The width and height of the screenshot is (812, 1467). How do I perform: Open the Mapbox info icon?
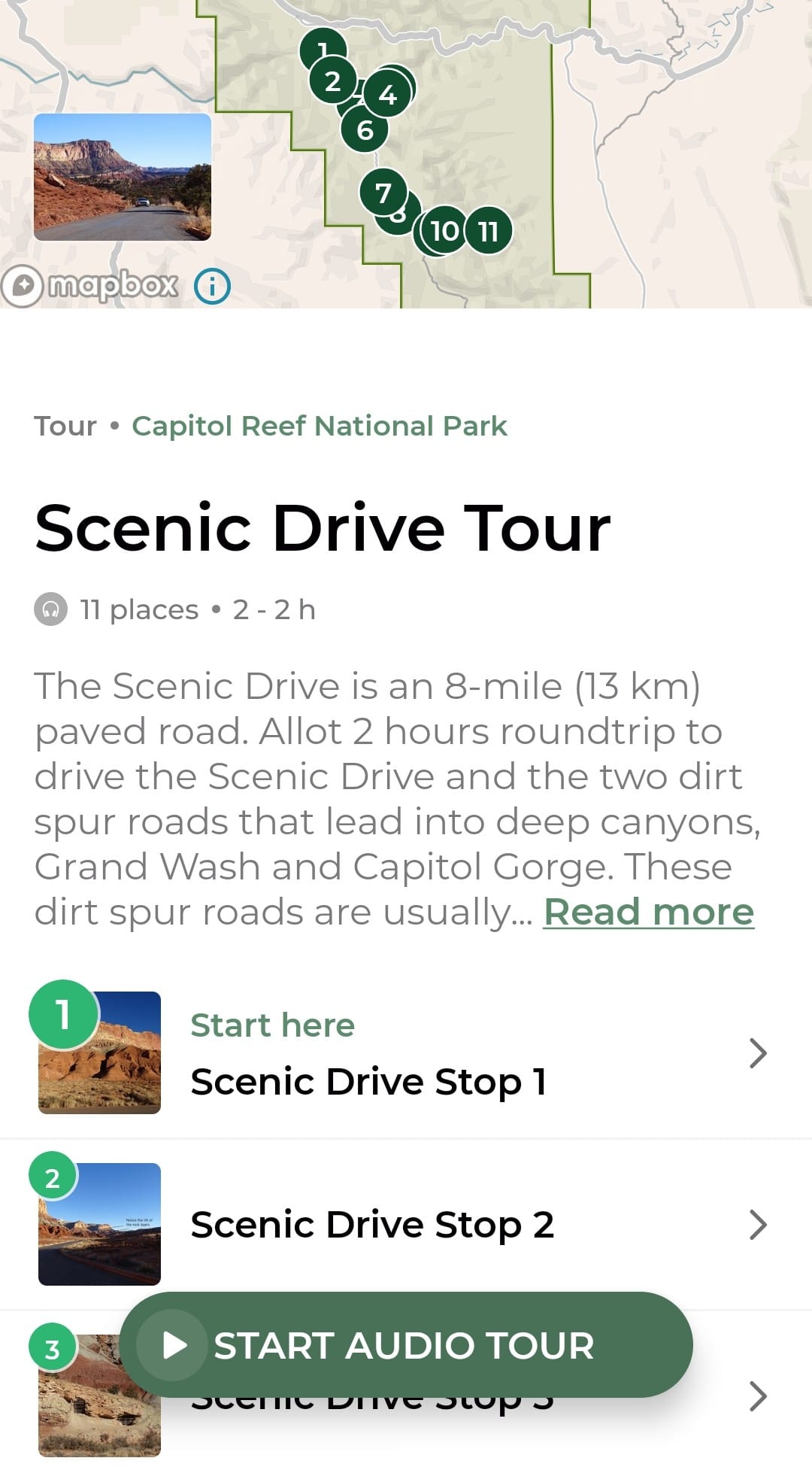point(212,287)
